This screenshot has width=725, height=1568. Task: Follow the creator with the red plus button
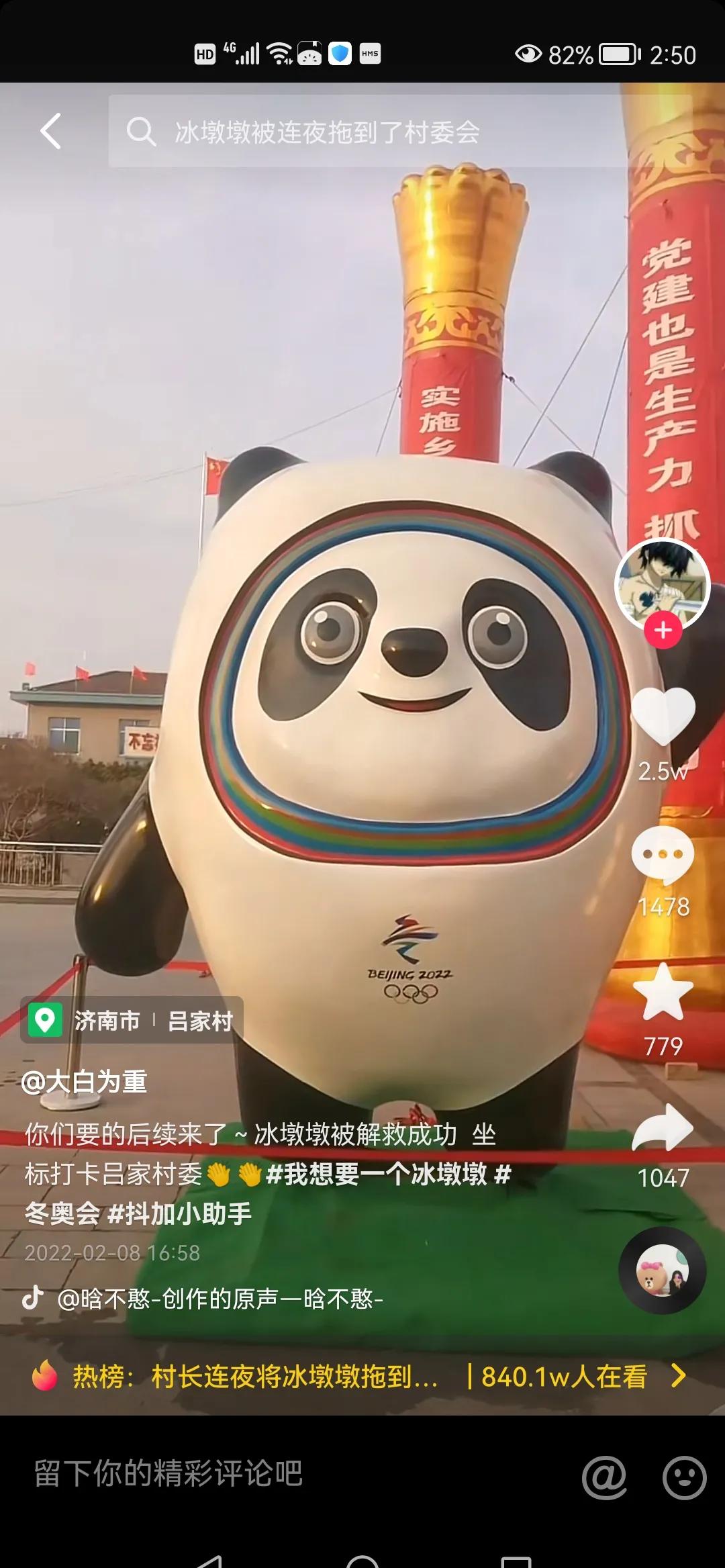(663, 631)
